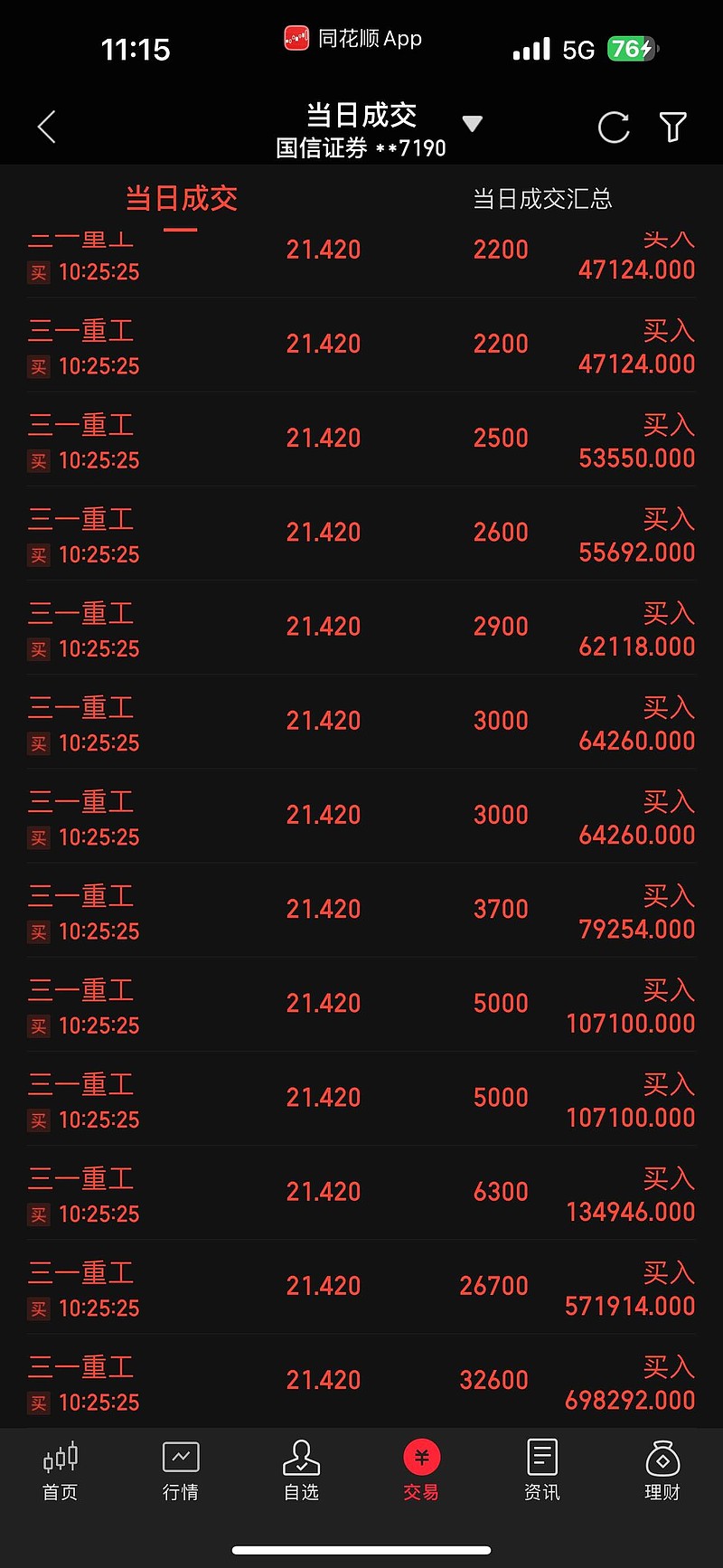The height and width of the screenshot is (1568, 723).
Task: Expand the account dropdown next to 当日成交
Action: point(472,124)
